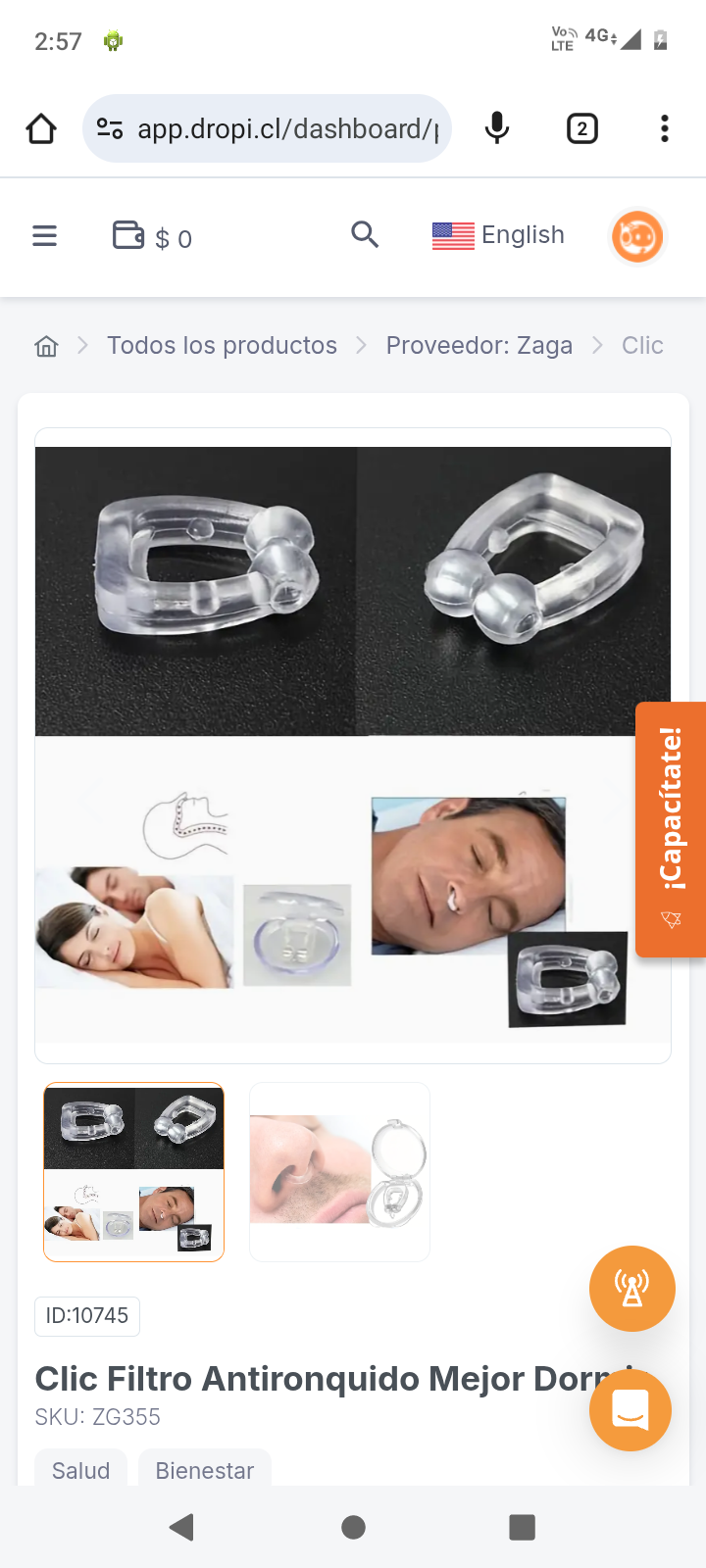Tap the Salud category chip
Screen dimensions: 706x1568
[x=81, y=1469]
